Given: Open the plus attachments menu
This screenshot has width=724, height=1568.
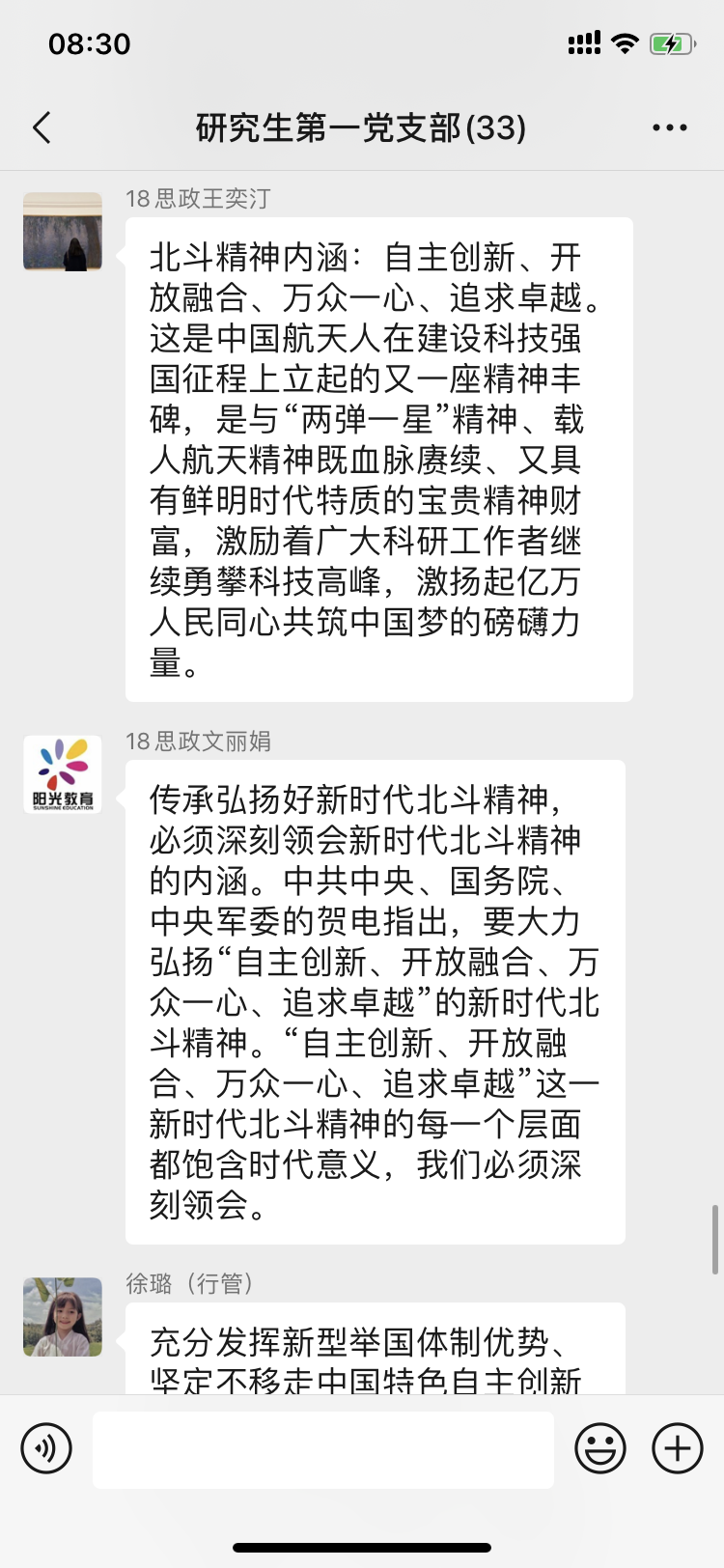Looking at the screenshot, I should 678,1448.
